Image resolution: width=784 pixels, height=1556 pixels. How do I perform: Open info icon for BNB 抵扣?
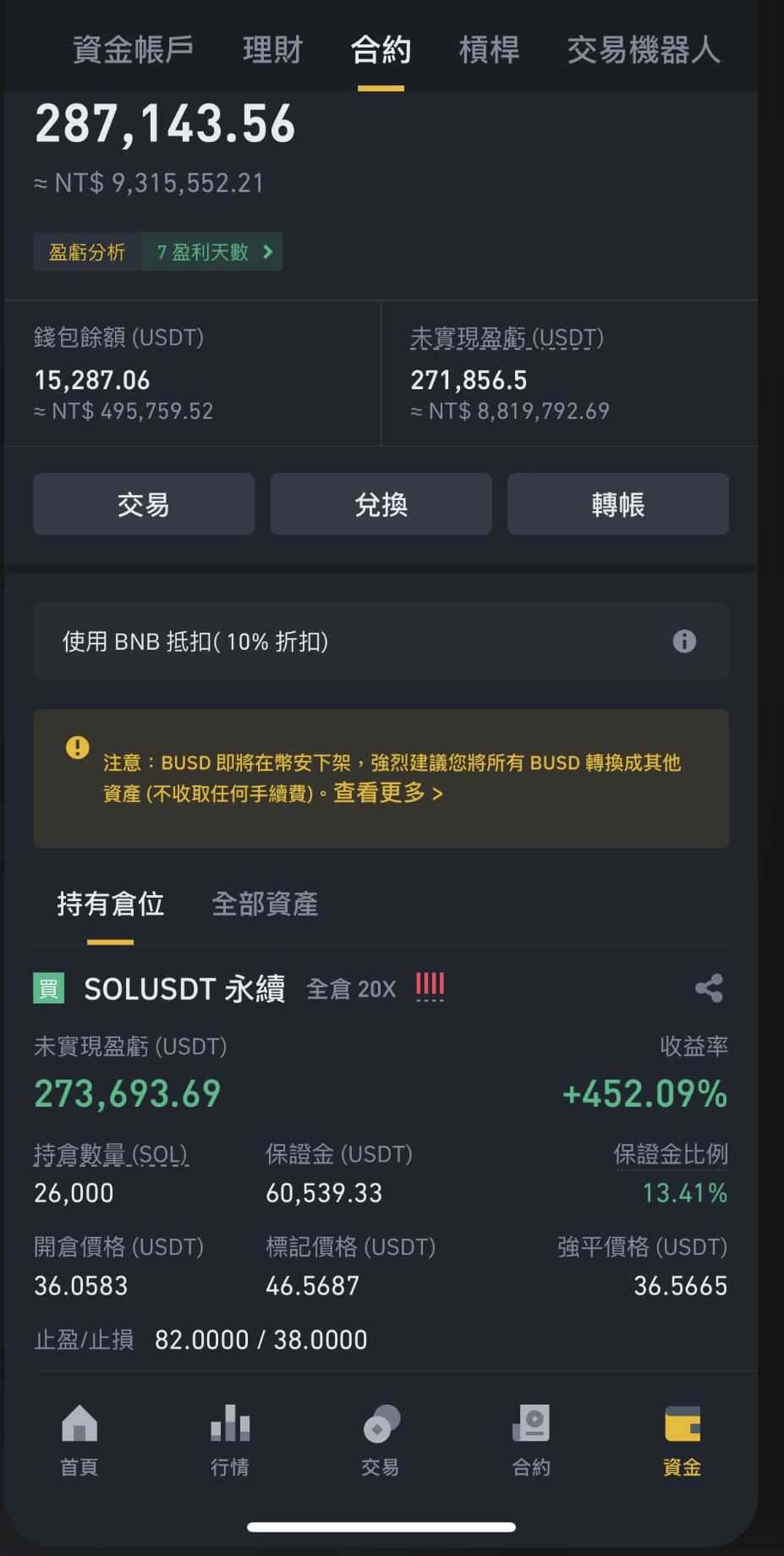coord(684,641)
